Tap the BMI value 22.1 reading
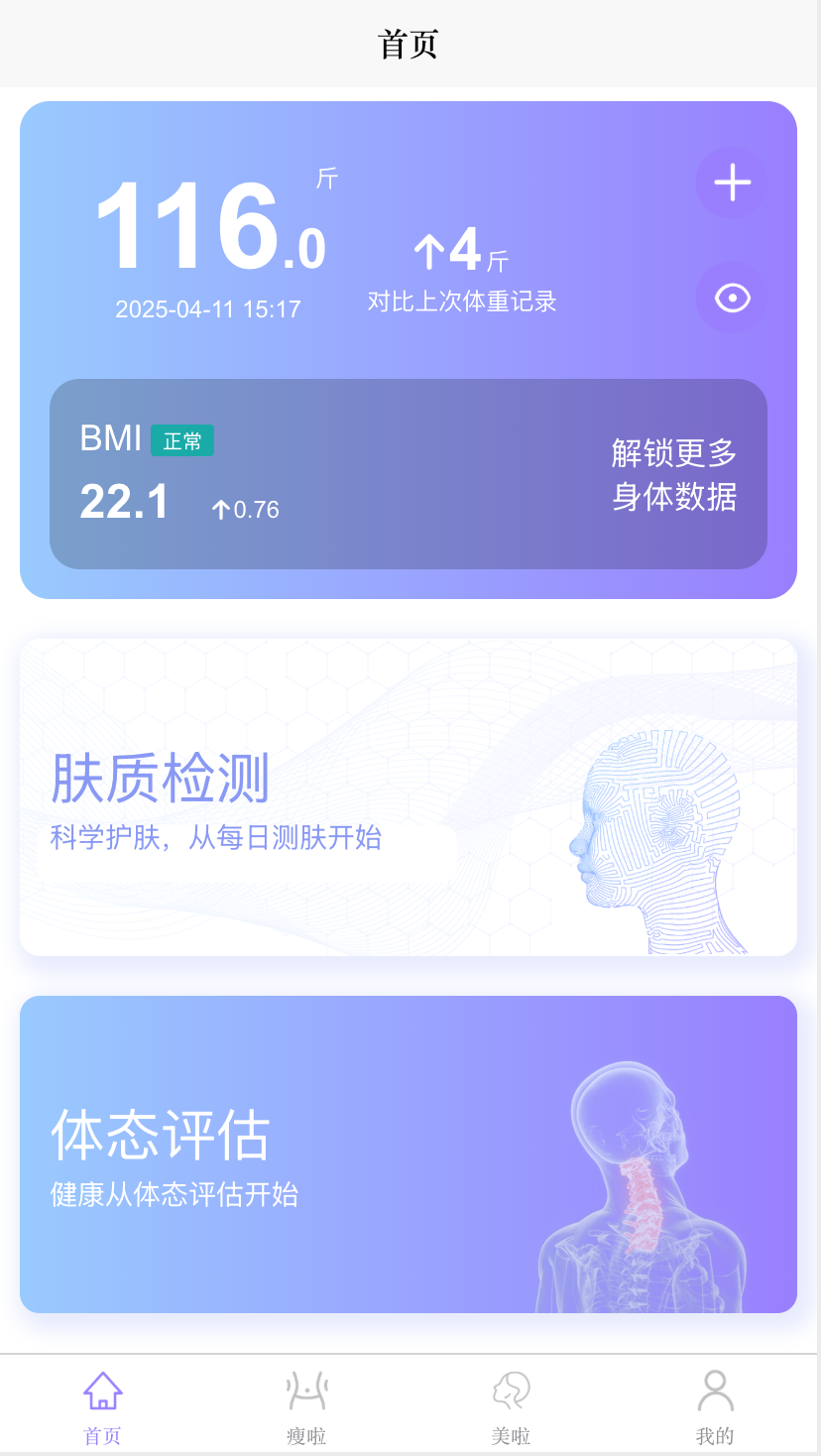Image resolution: width=821 pixels, height=1456 pixels. 124,502
